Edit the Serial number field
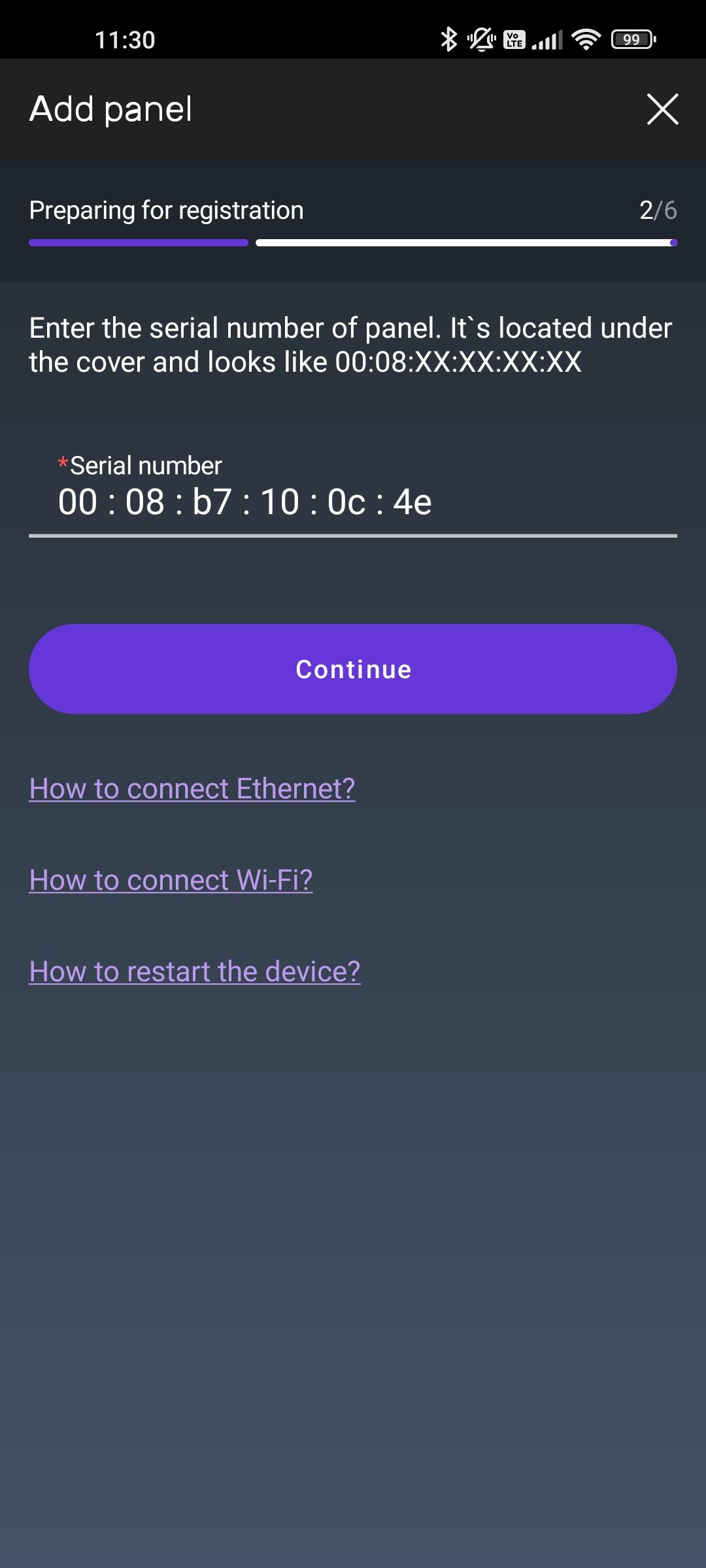 (x=353, y=502)
